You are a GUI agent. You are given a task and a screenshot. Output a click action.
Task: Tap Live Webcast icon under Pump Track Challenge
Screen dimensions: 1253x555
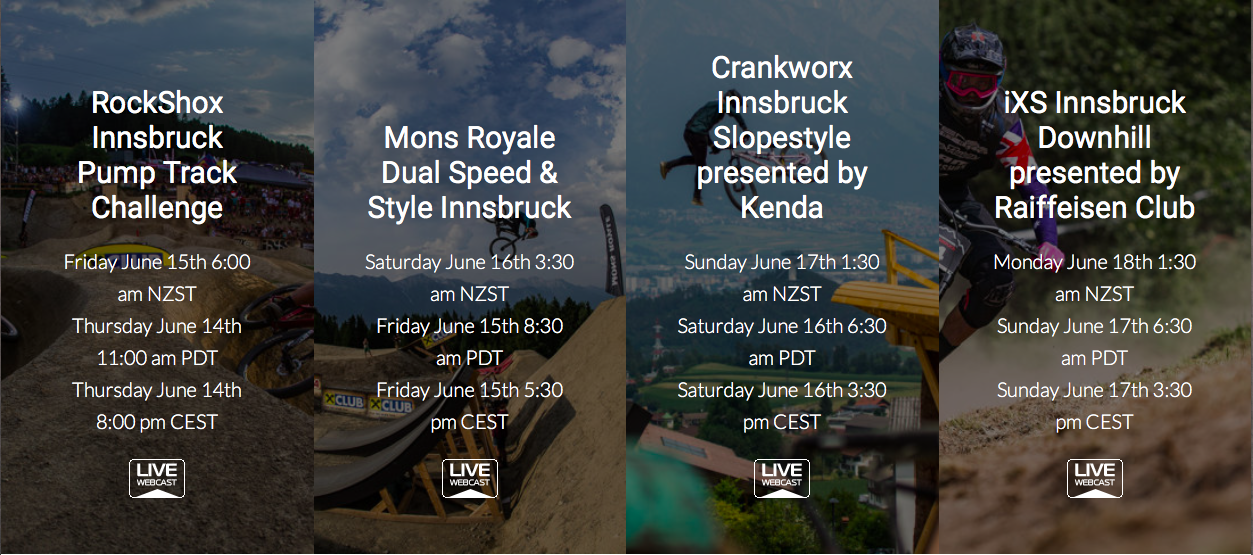click(157, 478)
